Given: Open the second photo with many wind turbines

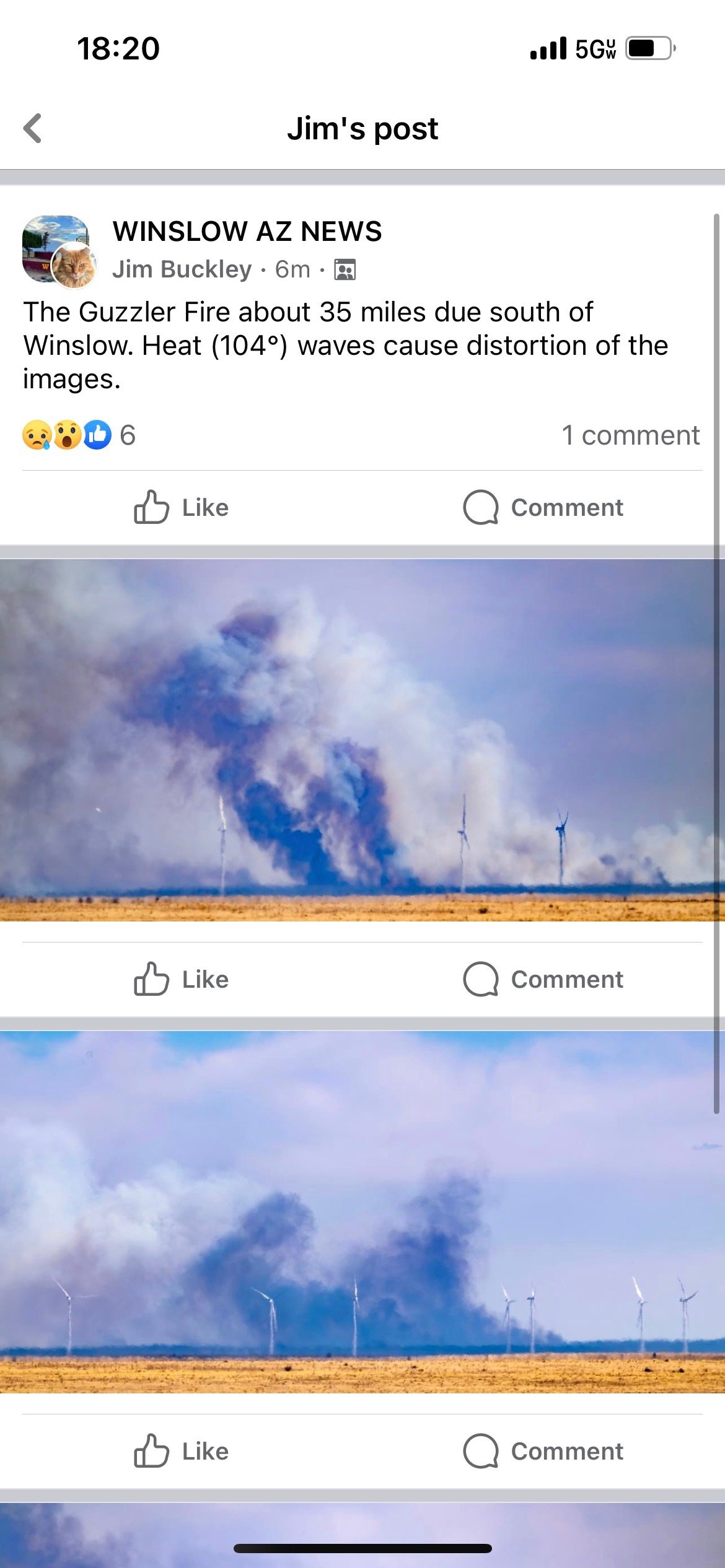Looking at the screenshot, I should click(362, 1212).
